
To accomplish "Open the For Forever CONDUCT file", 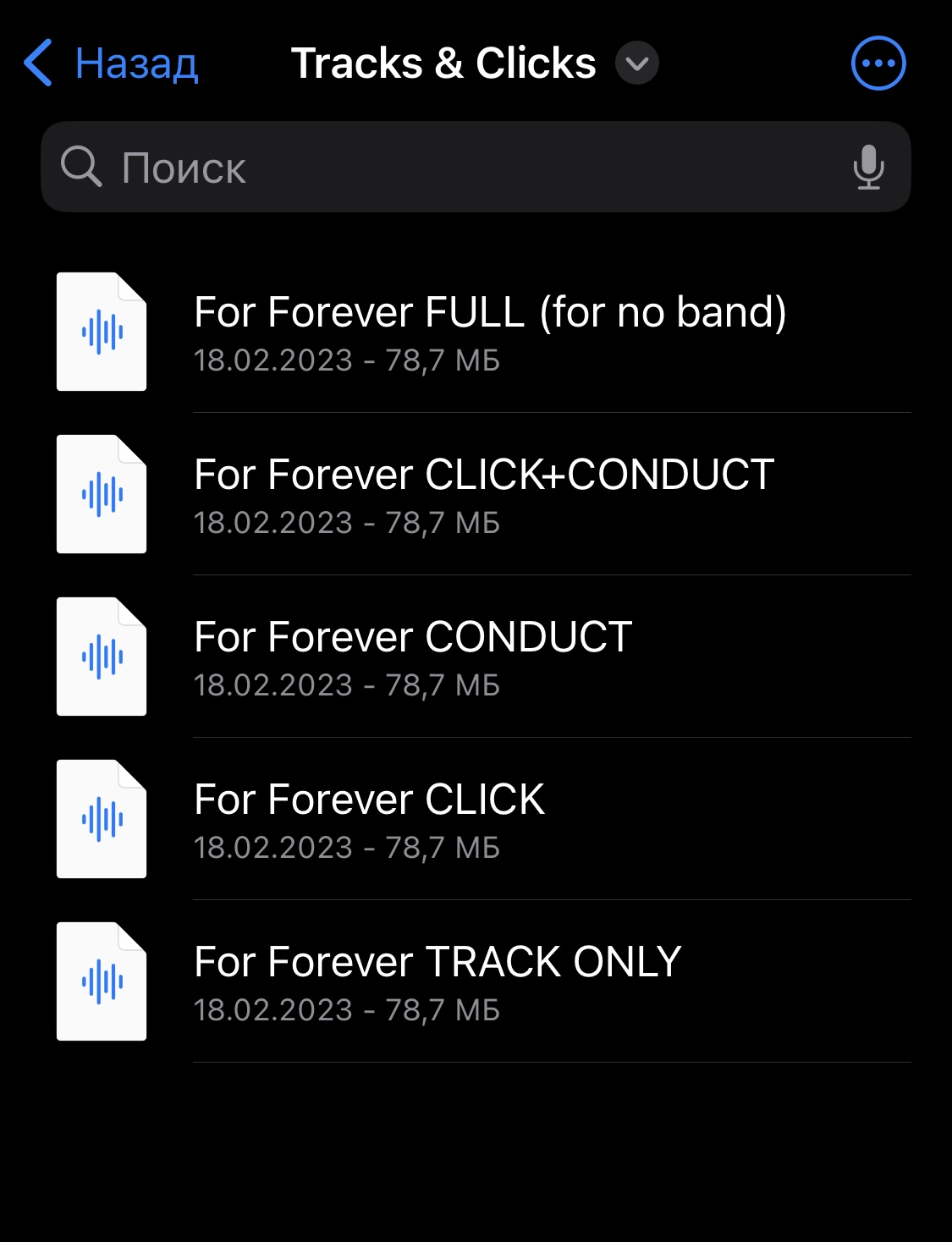I will pos(413,657).
